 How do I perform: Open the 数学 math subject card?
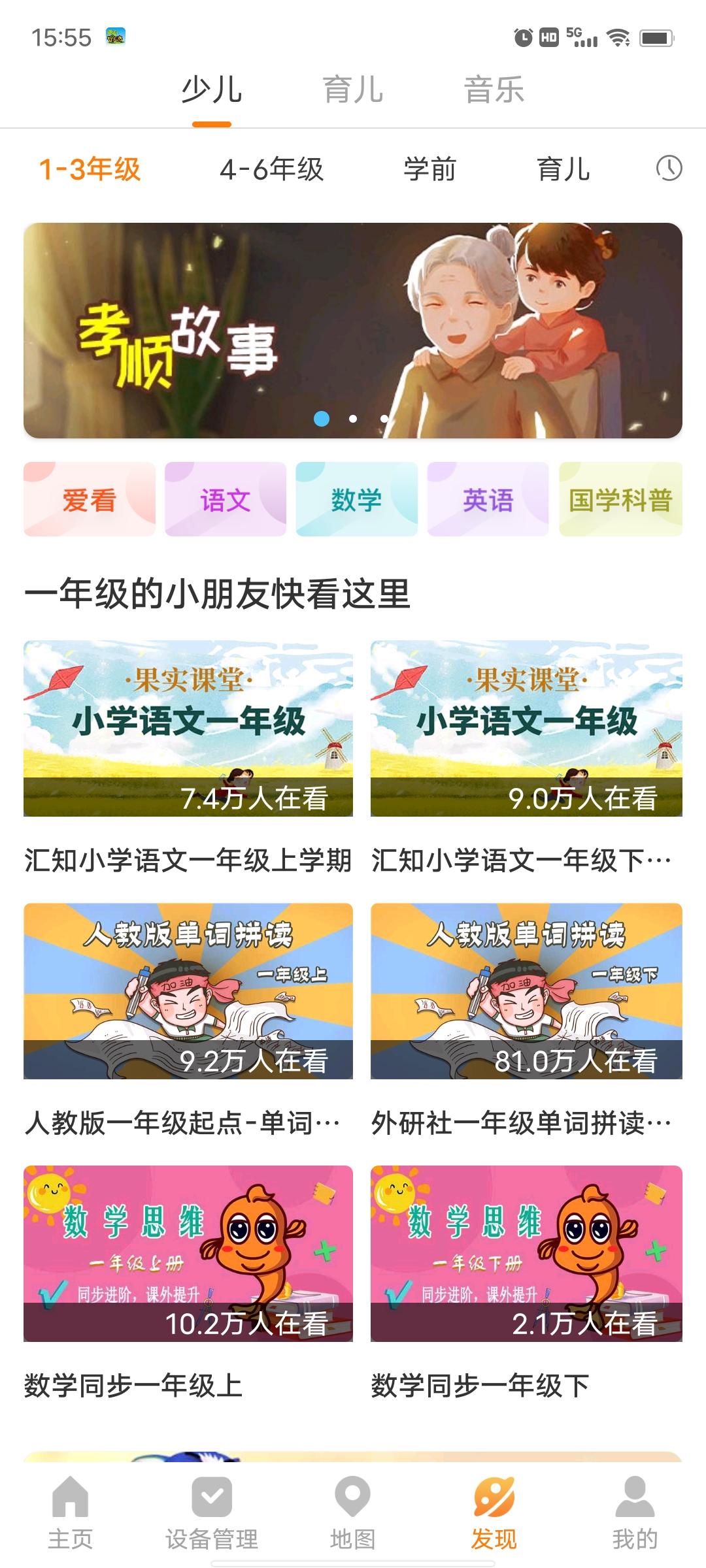click(356, 500)
